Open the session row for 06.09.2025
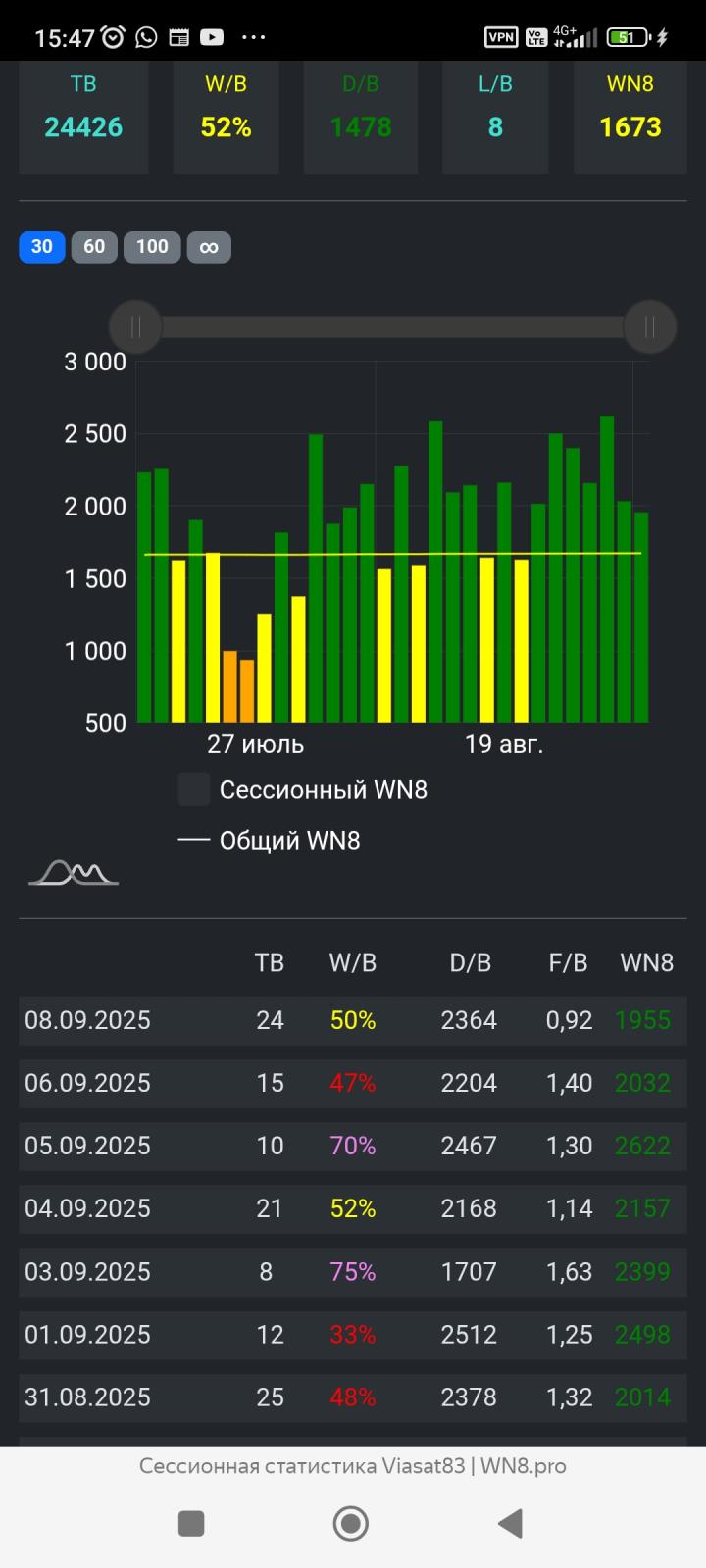This screenshot has width=706, height=1568. [x=352, y=1083]
